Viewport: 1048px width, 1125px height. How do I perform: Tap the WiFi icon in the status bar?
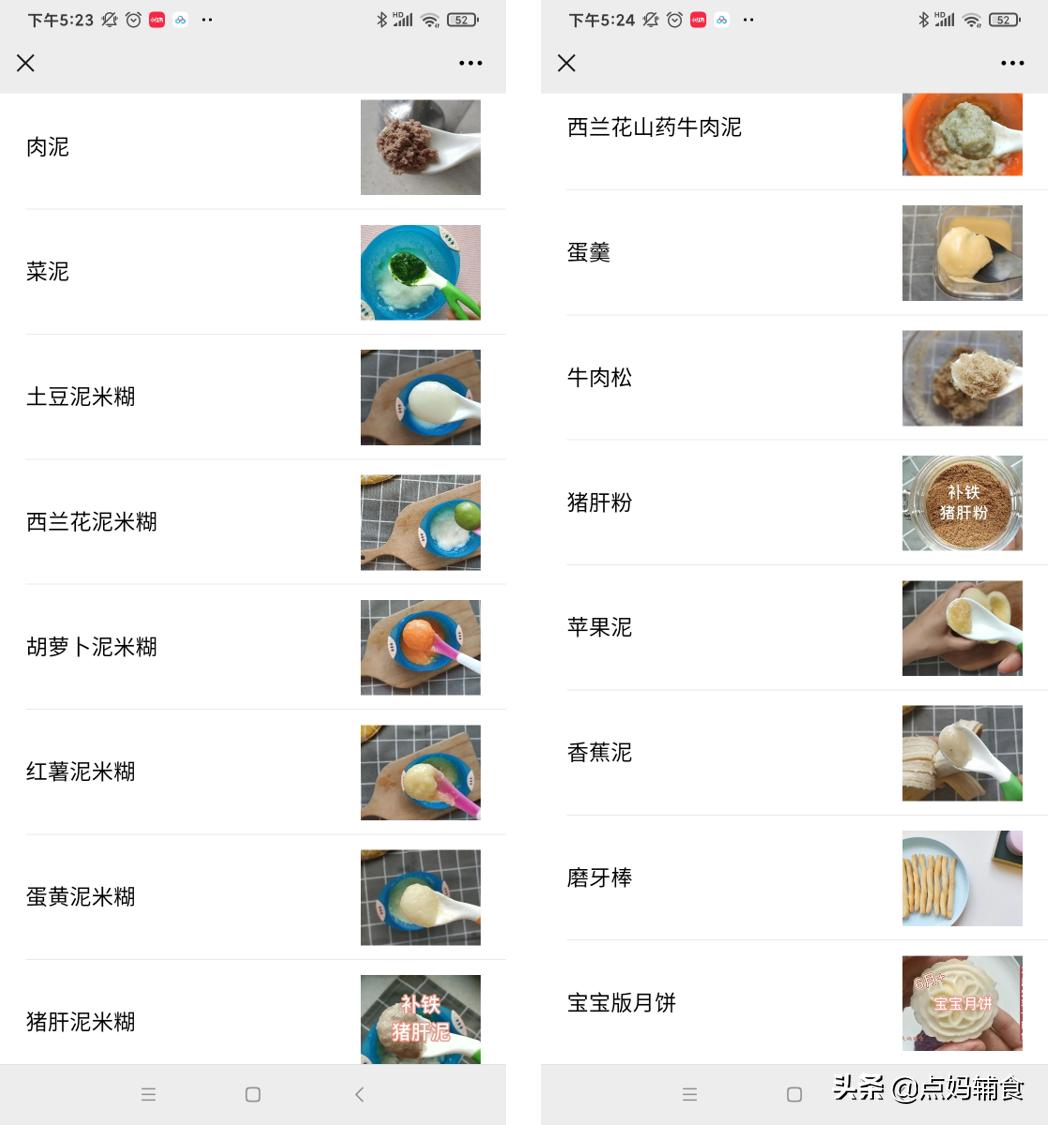pyautogui.click(x=432, y=18)
